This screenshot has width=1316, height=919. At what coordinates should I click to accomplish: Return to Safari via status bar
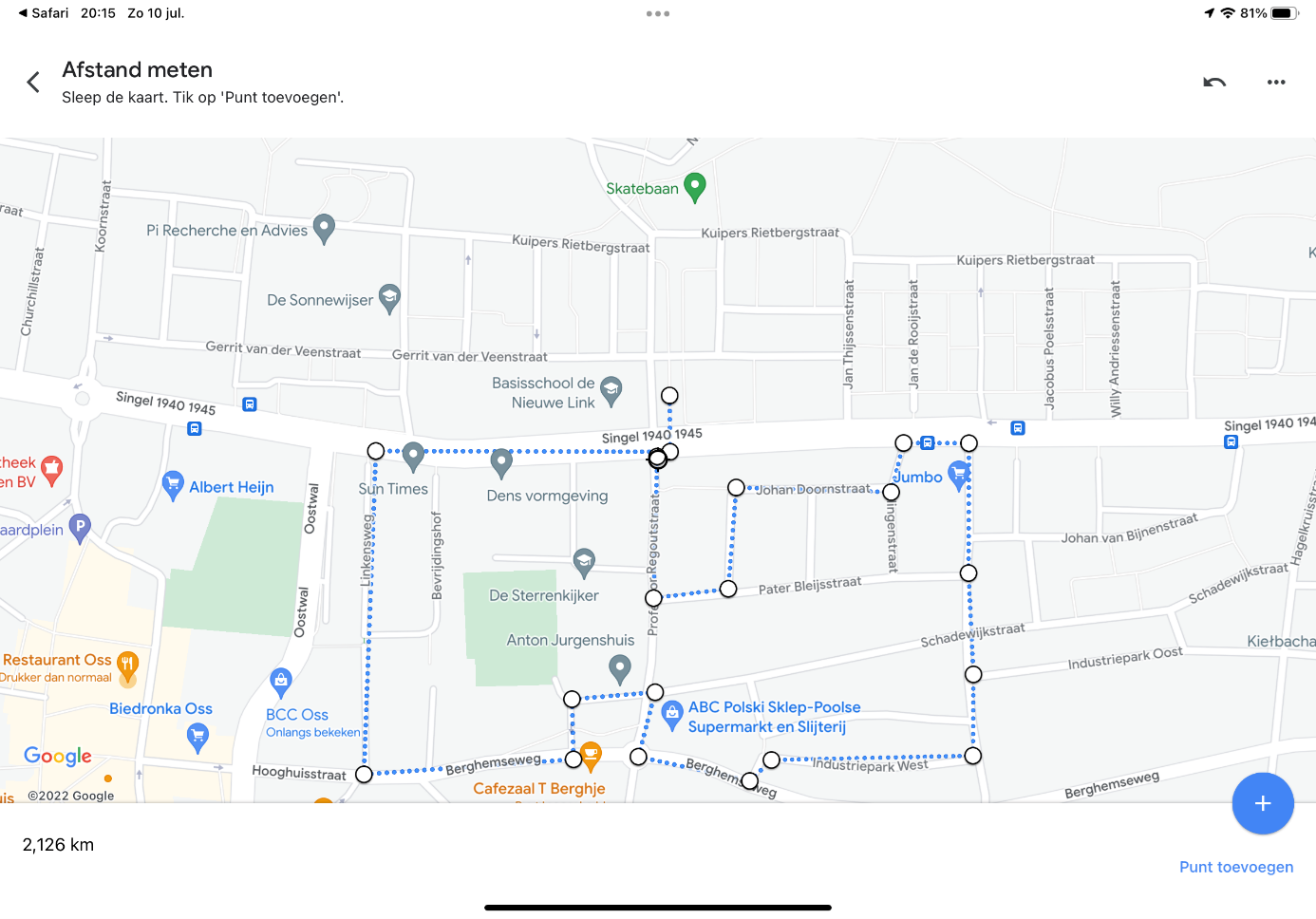43,13
